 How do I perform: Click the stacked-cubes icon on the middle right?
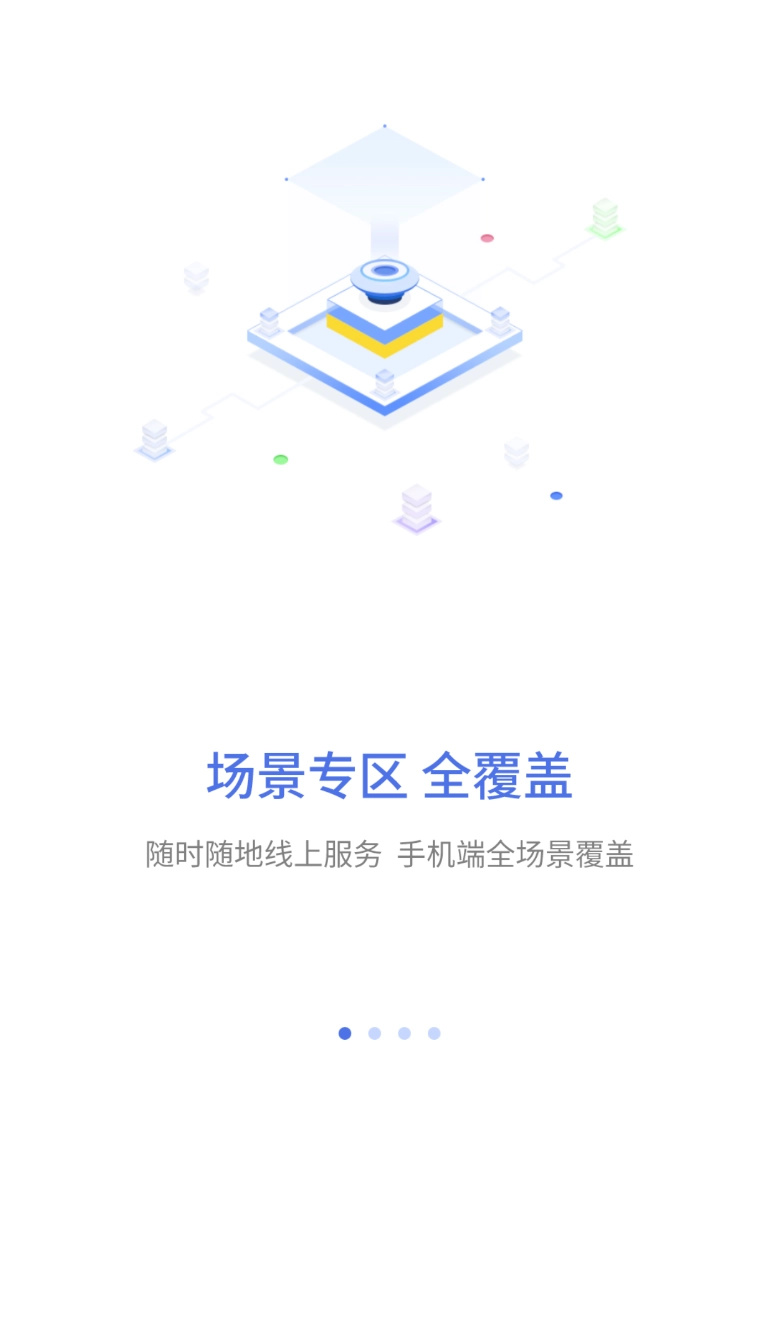515,453
